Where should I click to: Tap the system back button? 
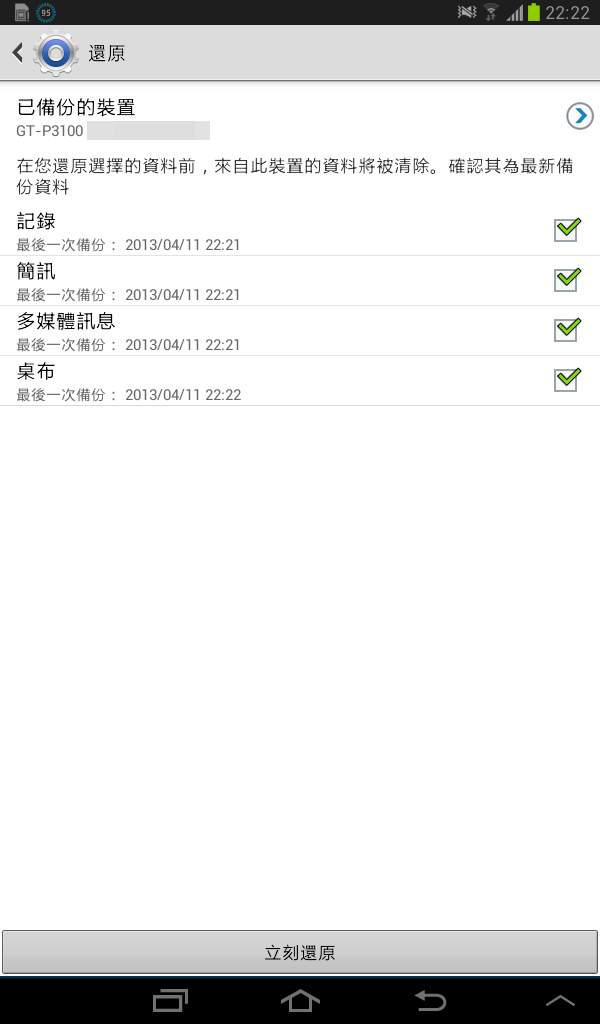tap(430, 1000)
